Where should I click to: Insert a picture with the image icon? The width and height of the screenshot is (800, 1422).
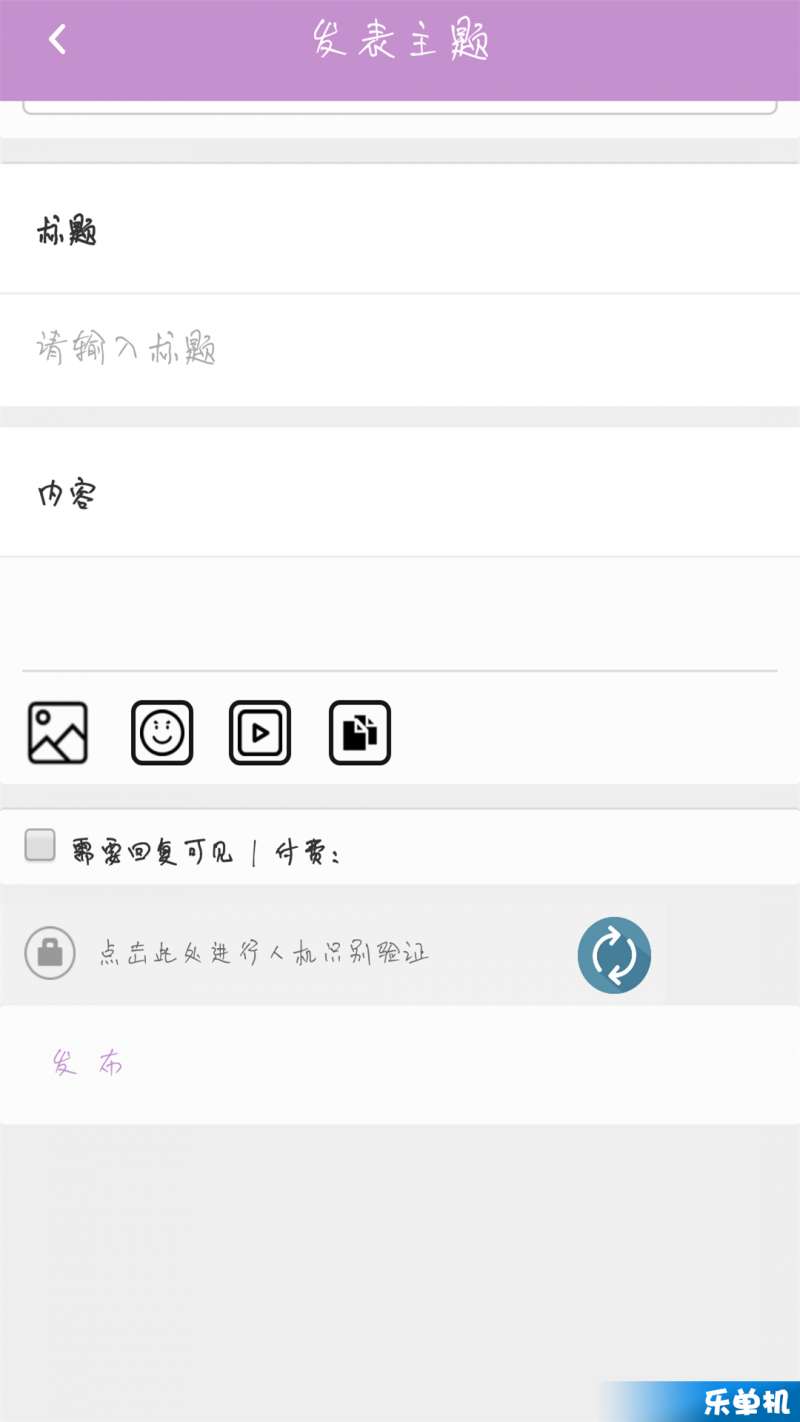(58, 733)
